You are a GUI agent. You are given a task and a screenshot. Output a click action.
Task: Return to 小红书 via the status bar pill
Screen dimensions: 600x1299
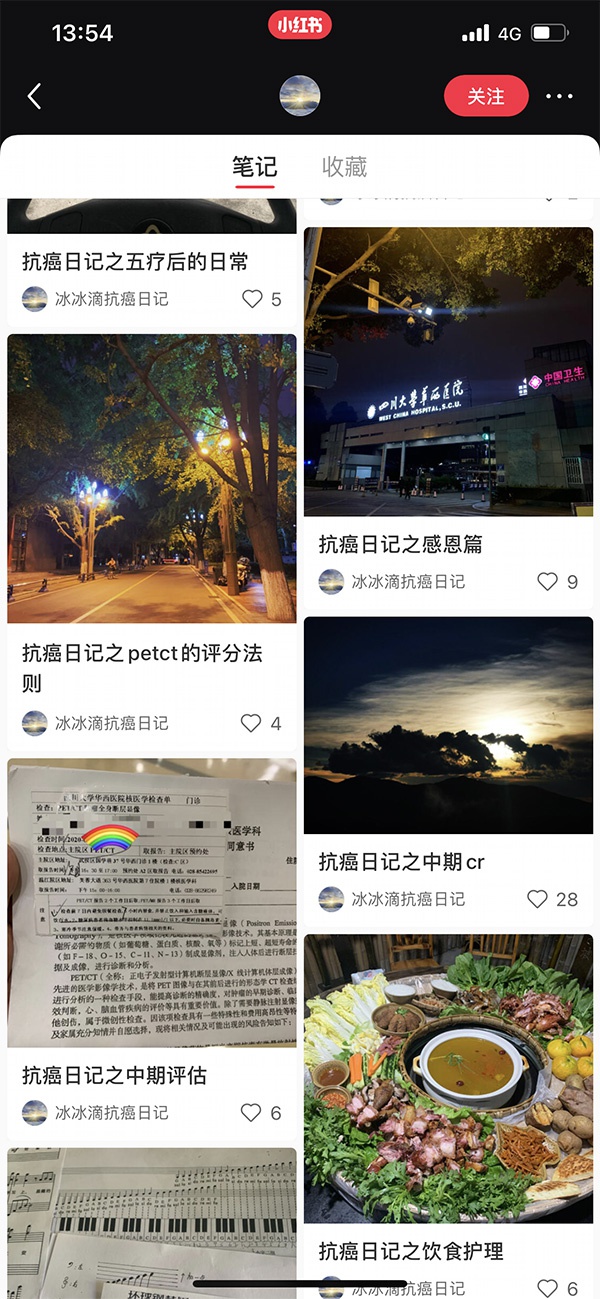(x=299, y=25)
